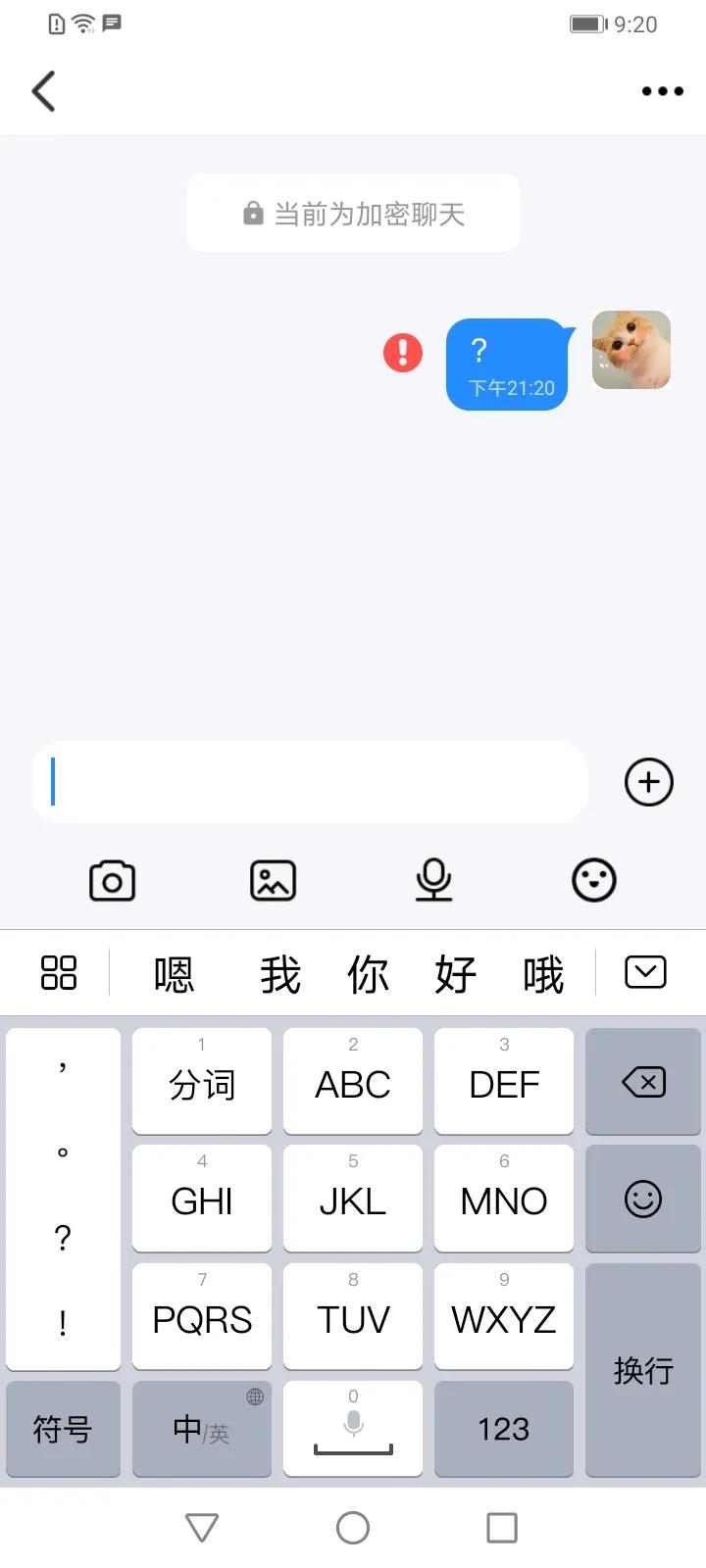The height and width of the screenshot is (1568, 706).
Task: Open the camera to take a photo
Action: coord(111,880)
